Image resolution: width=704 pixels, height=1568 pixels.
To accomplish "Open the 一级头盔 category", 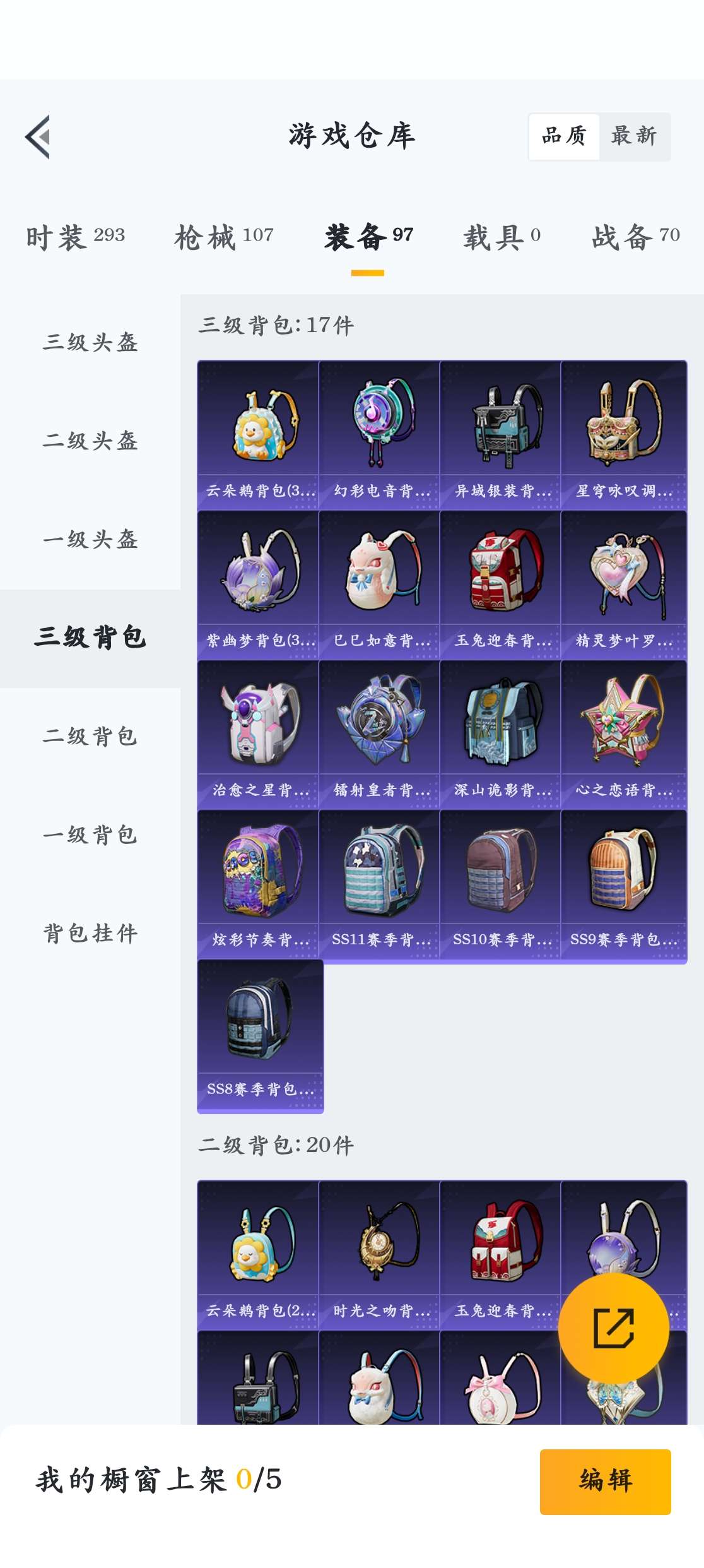I will (90, 539).
